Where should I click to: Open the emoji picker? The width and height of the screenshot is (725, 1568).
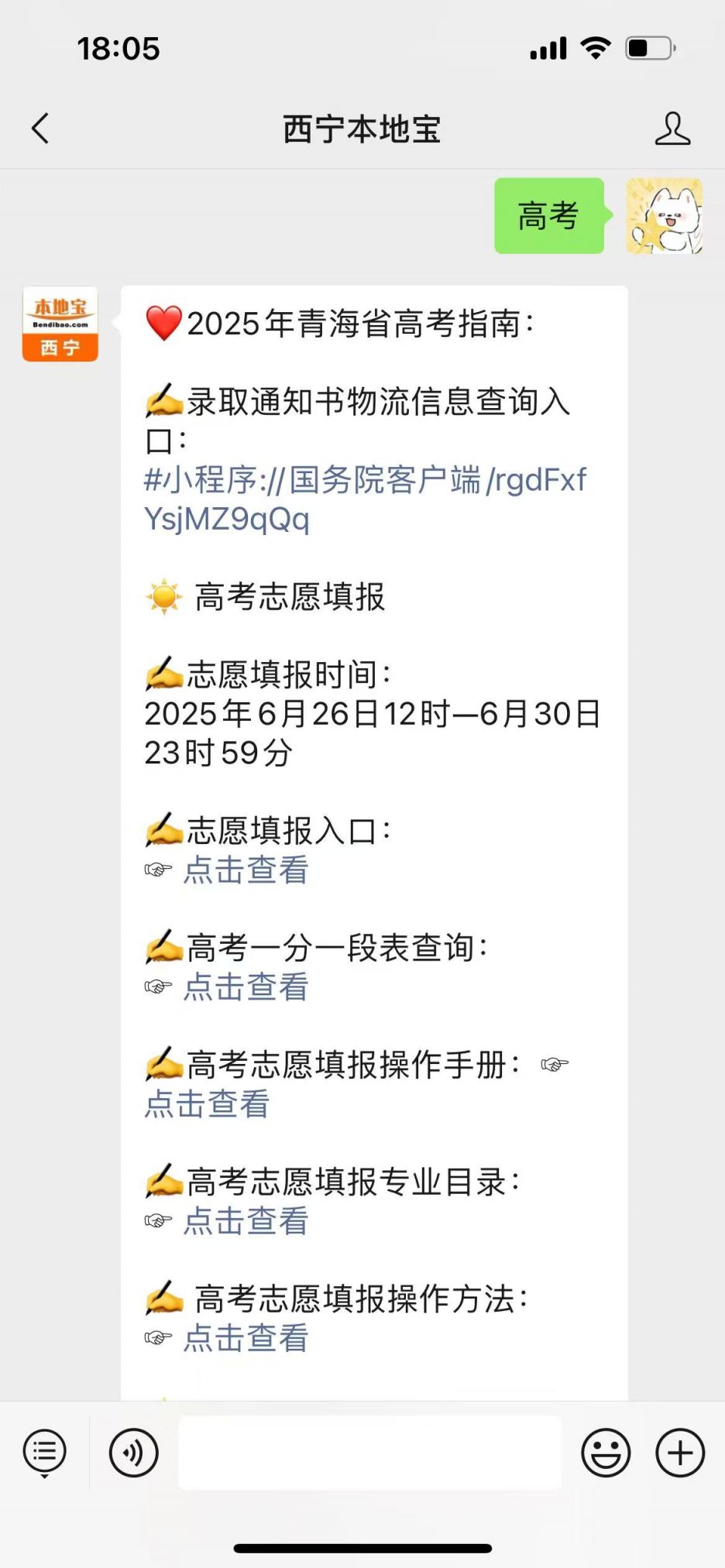[605, 1453]
